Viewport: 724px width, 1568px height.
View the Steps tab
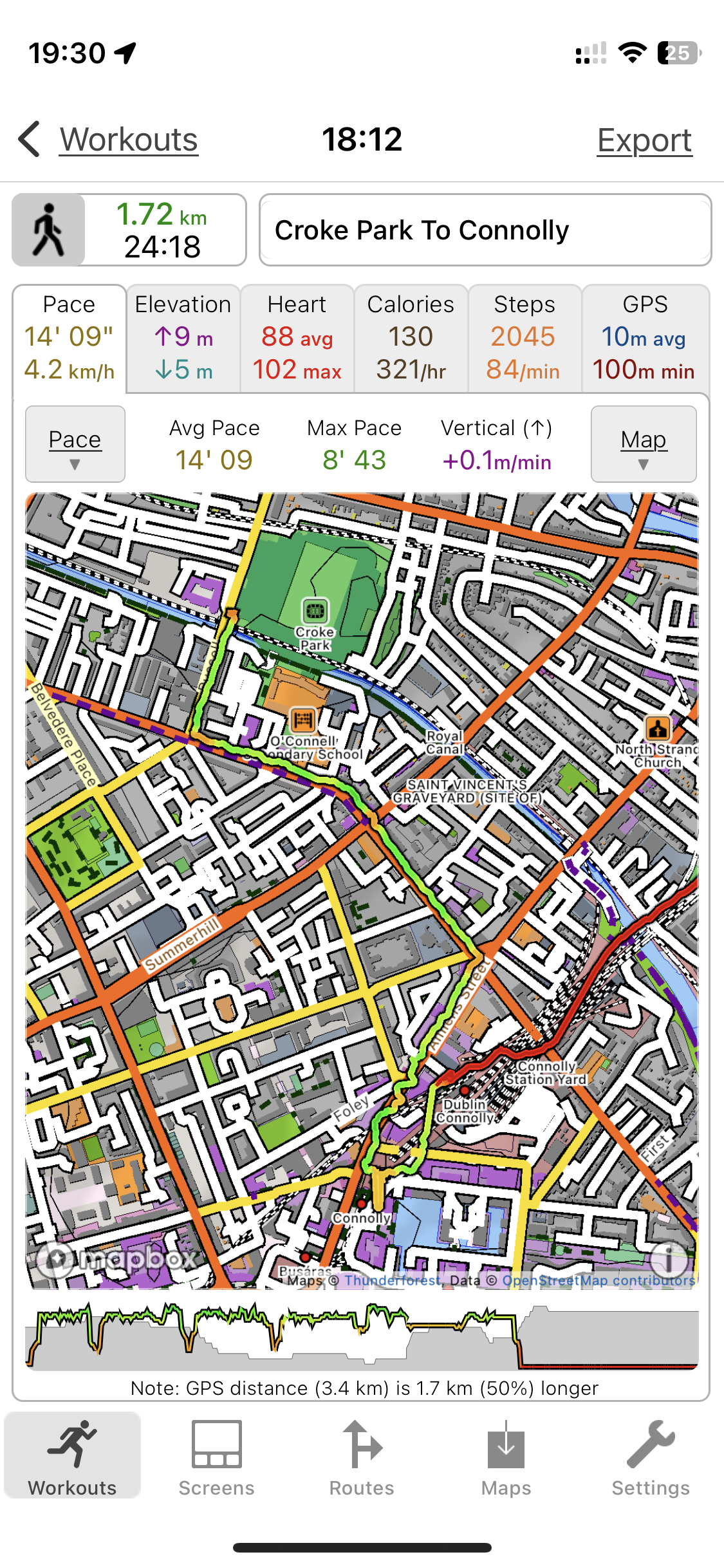click(524, 339)
